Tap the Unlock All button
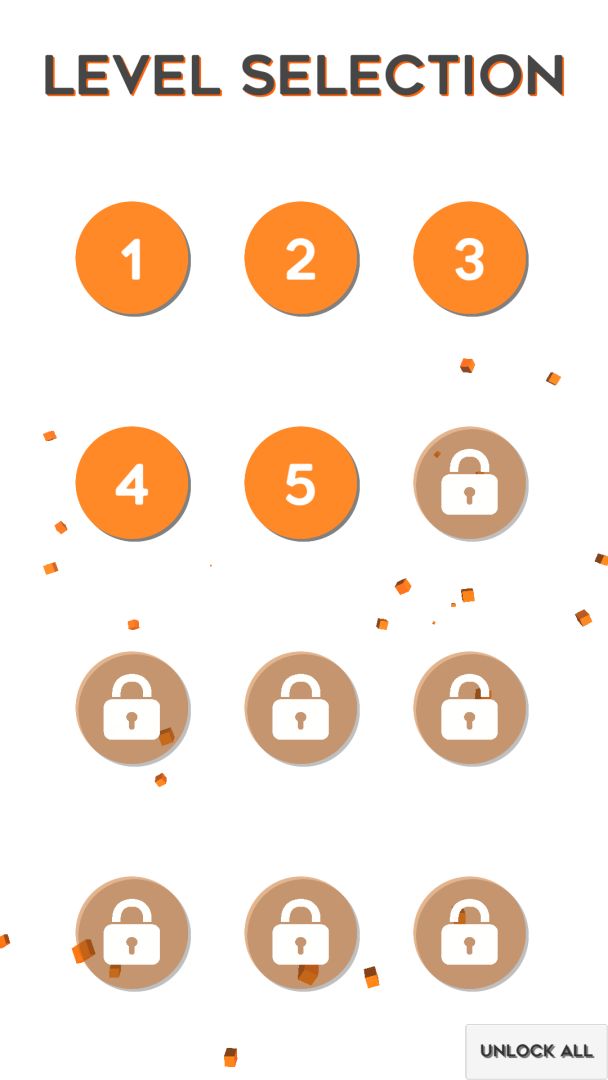 click(x=536, y=1051)
